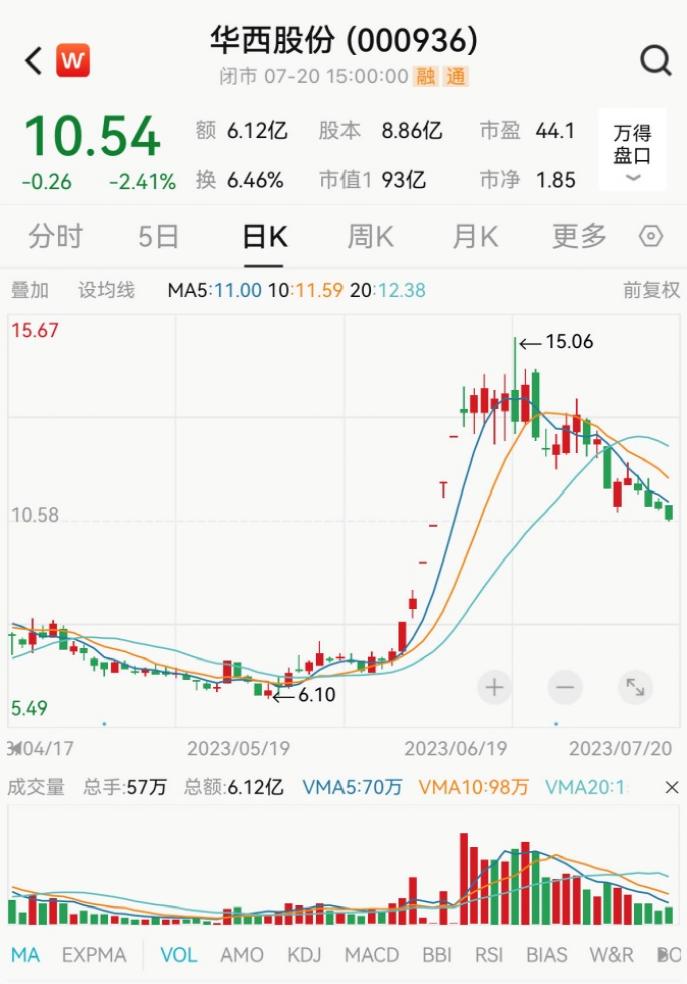Switch to the 分时 chart tab
This screenshot has height=984, width=687.
click(x=56, y=237)
